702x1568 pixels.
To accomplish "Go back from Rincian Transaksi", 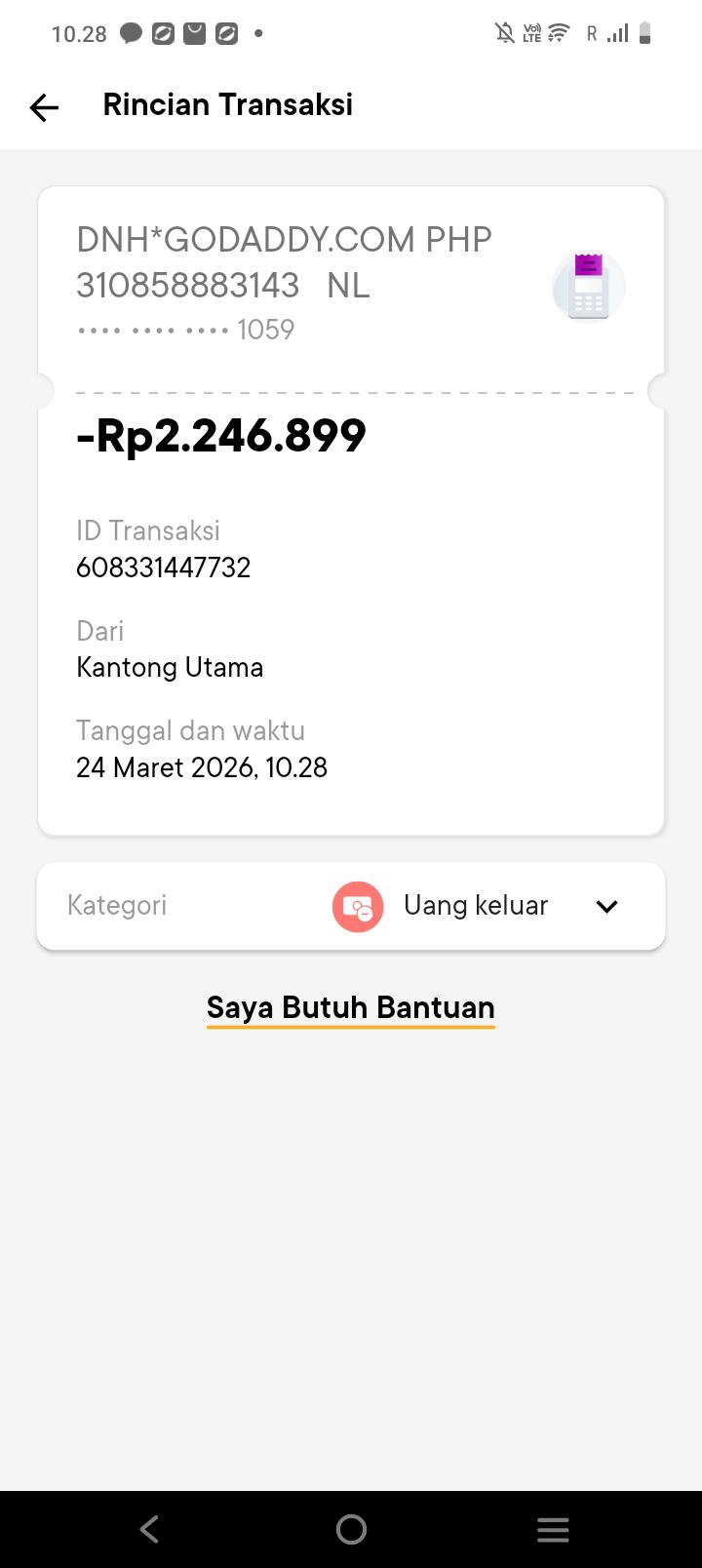I will pyautogui.click(x=44, y=106).
